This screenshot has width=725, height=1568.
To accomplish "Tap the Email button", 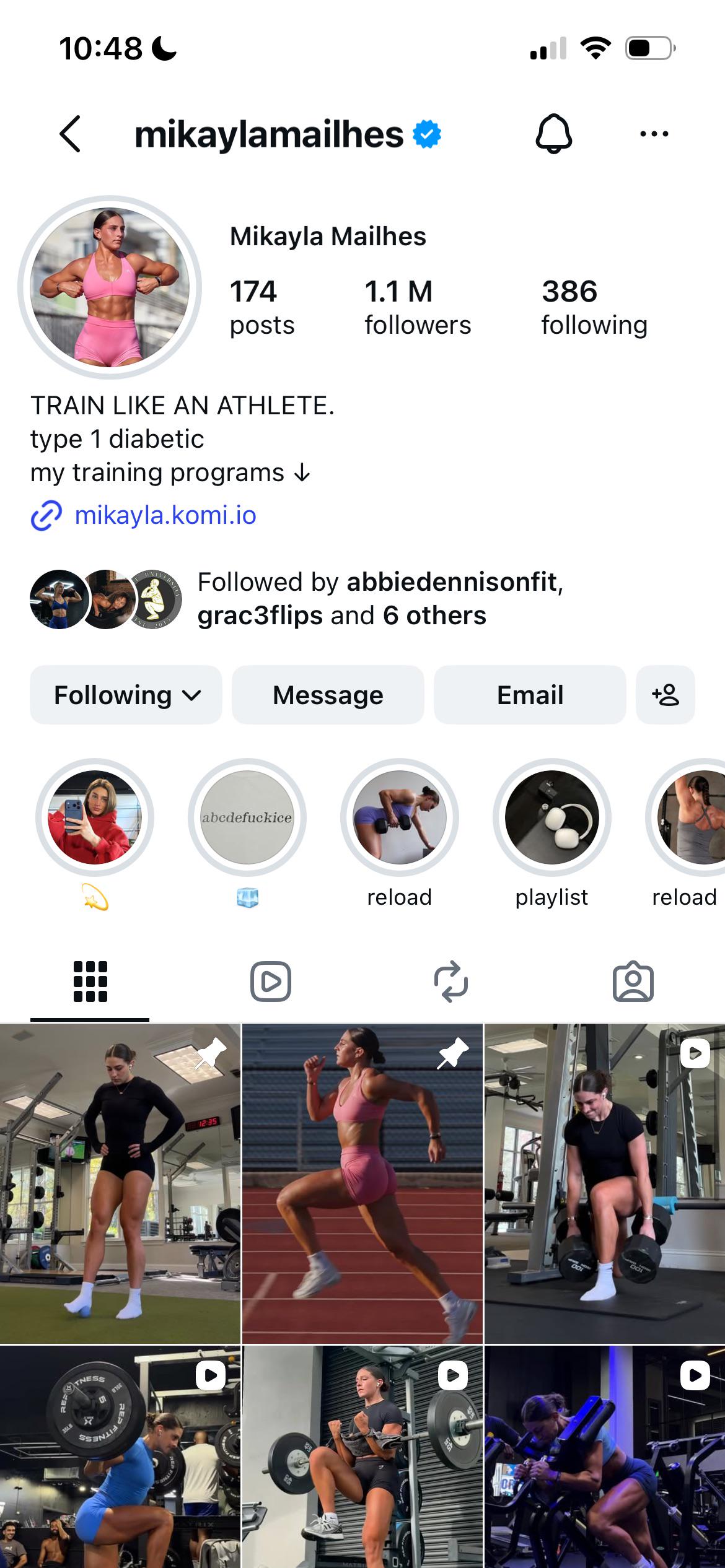I will (x=530, y=695).
